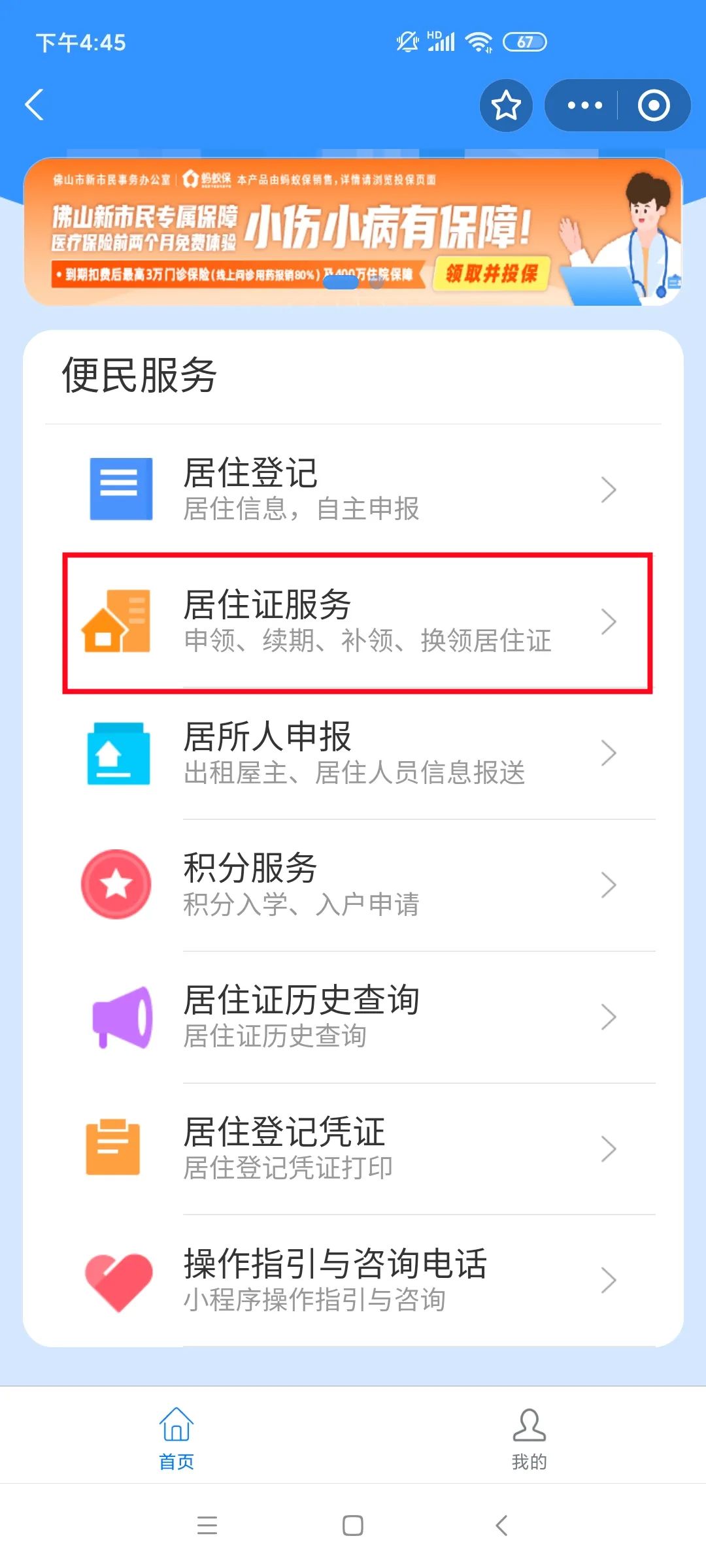Open 积分服务

click(353, 885)
